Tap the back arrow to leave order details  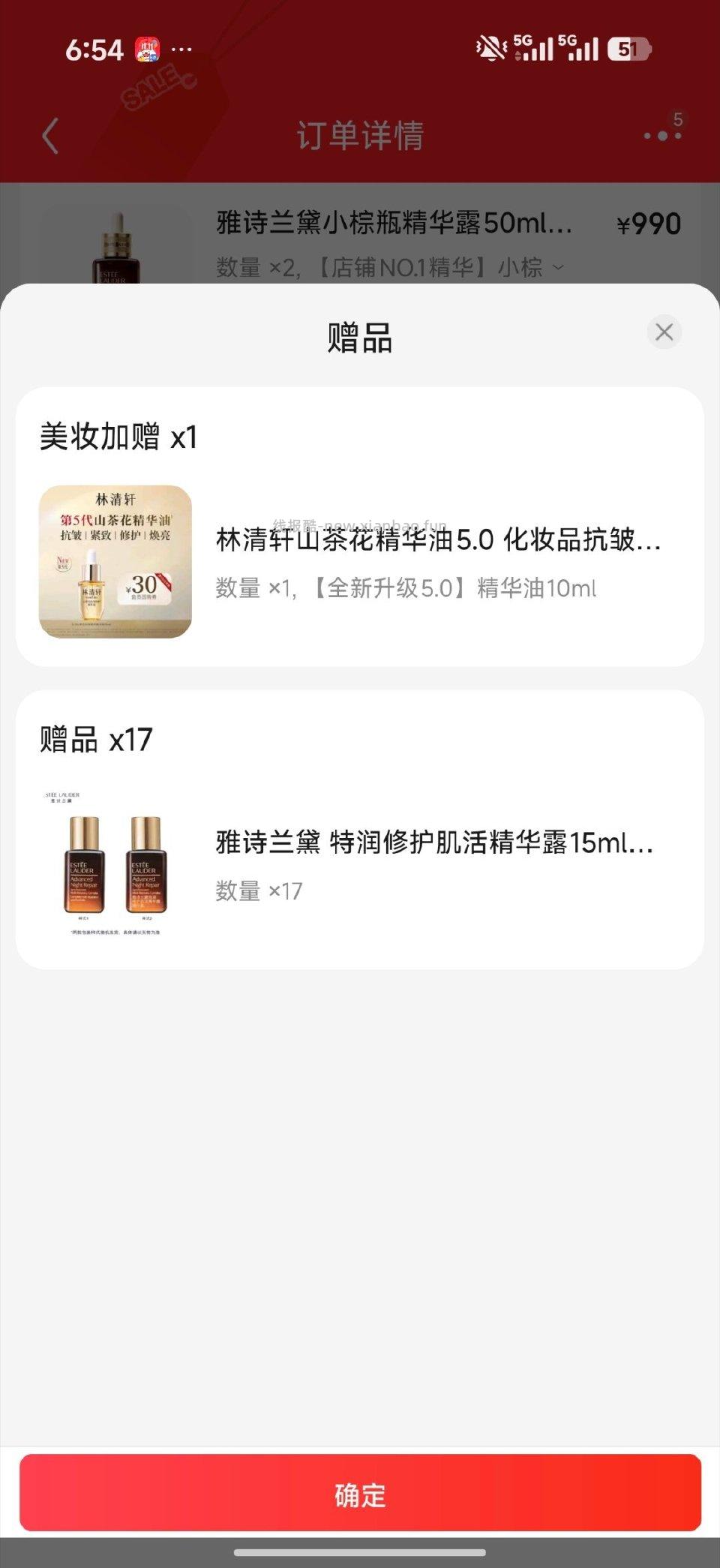click(49, 136)
